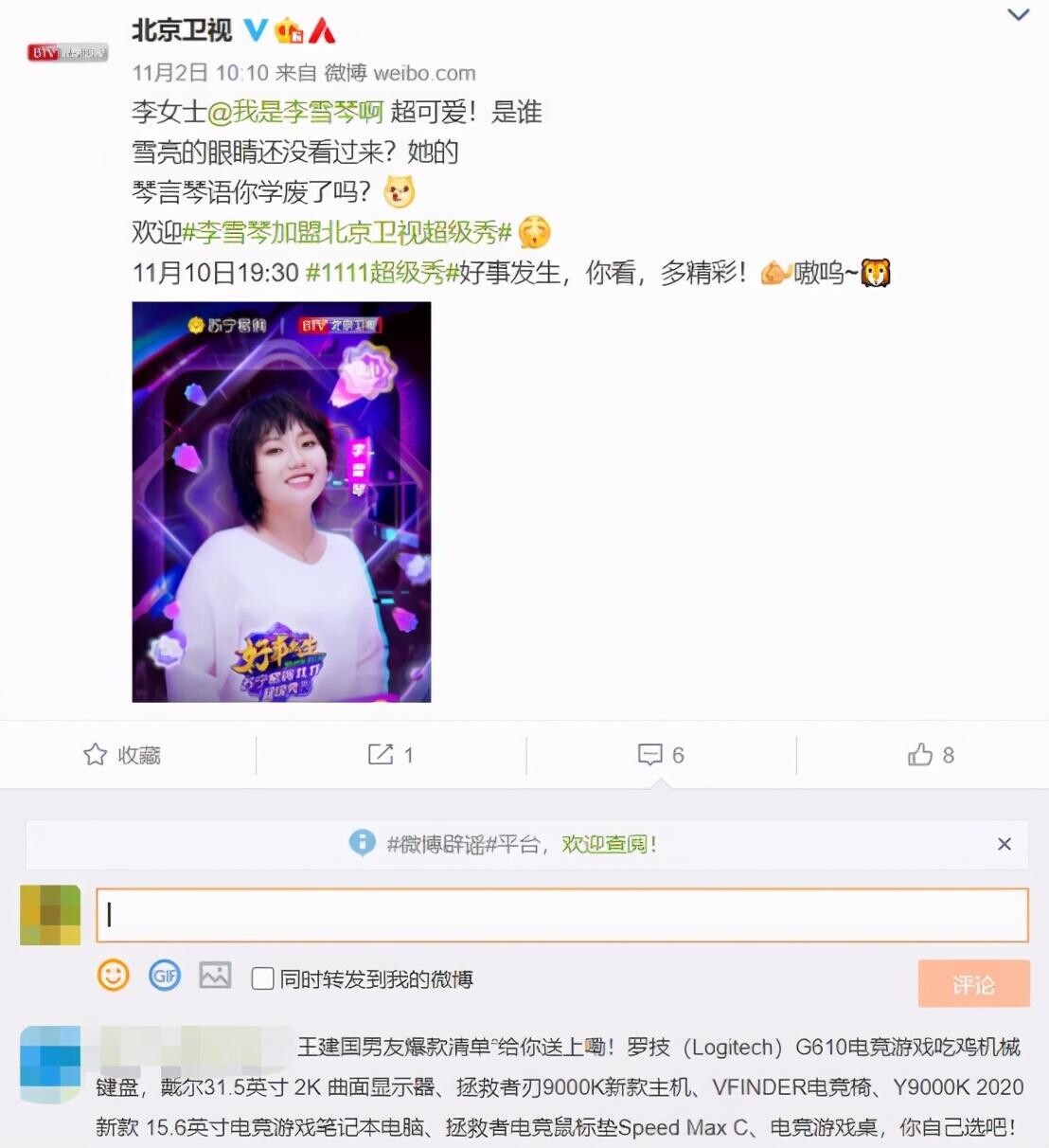Open the 欢迎查阅 link
The width and height of the screenshot is (1049, 1148).
(x=609, y=844)
